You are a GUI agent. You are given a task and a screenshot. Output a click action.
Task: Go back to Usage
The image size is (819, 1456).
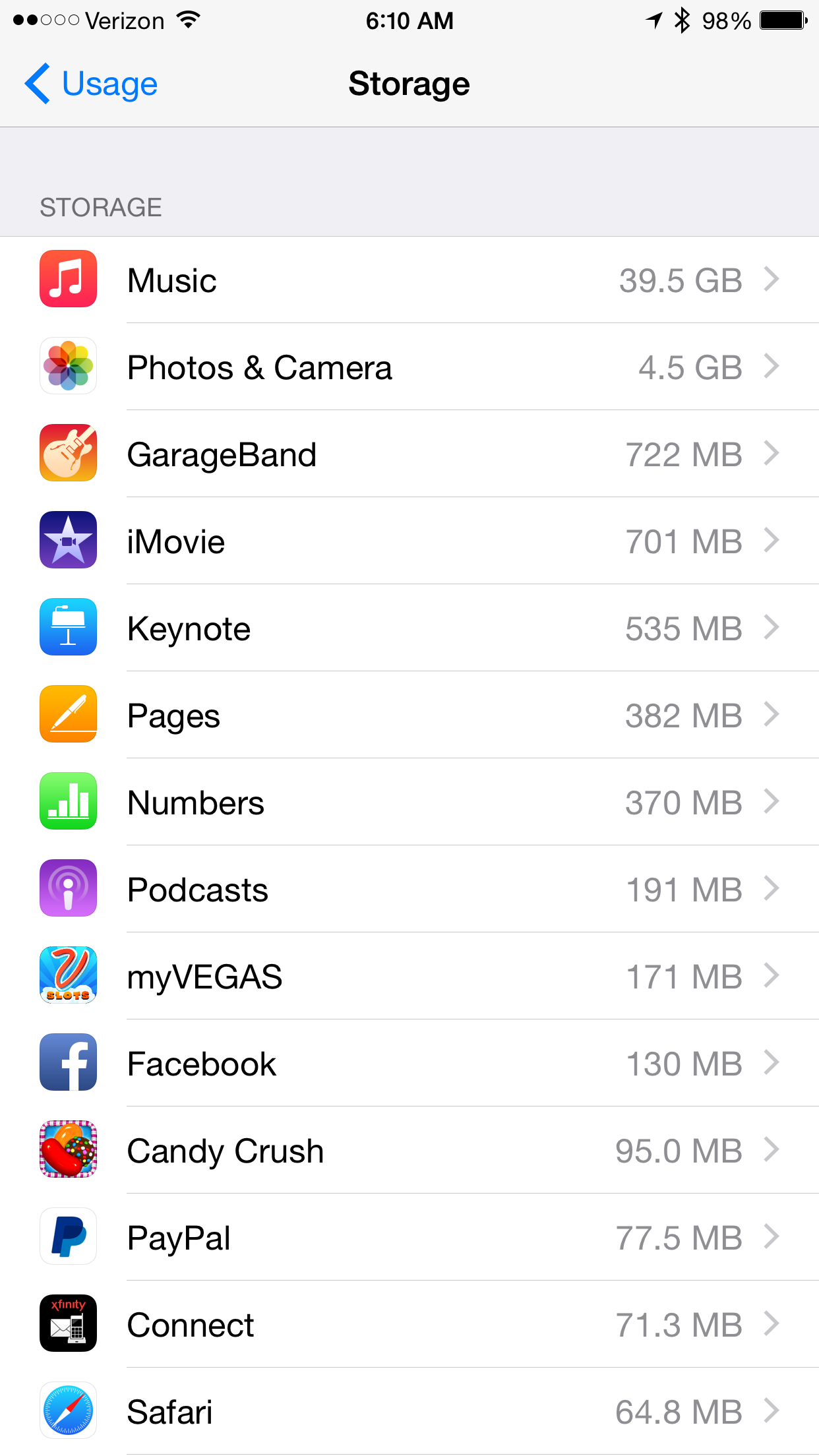(91, 84)
